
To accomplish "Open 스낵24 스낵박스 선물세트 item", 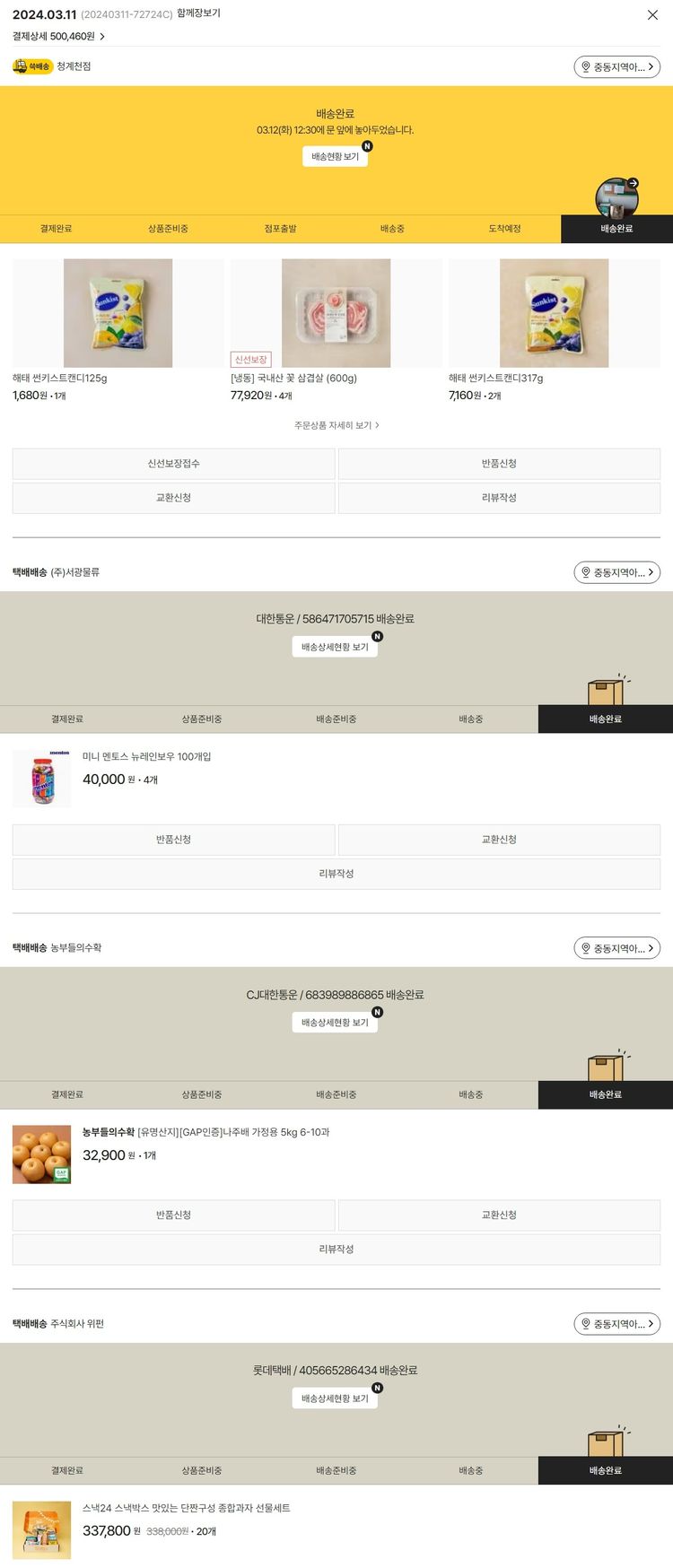I will click(186, 1509).
